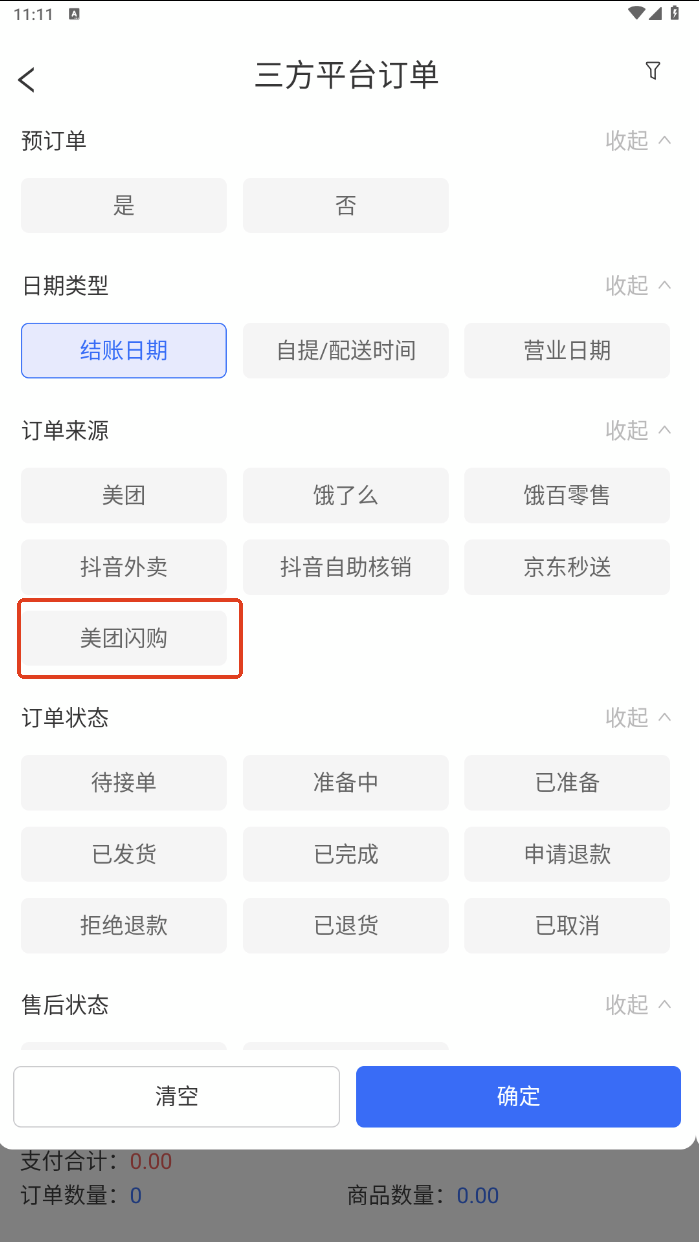This screenshot has width=699, height=1242.
Task: Collapse the 售后状态 section
Action: pyautogui.click(x=638, y=1005)
